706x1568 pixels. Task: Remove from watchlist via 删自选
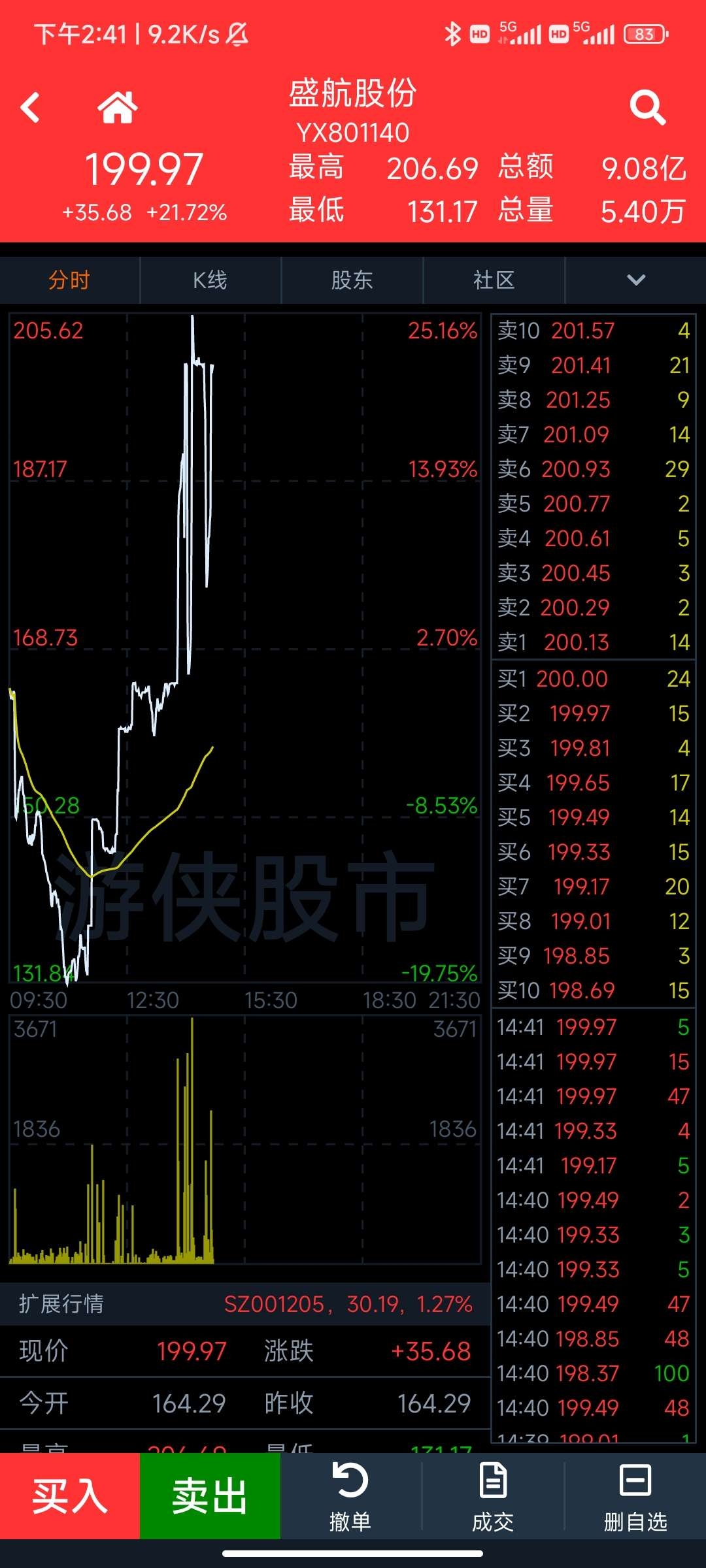[x=635, y=1497]
